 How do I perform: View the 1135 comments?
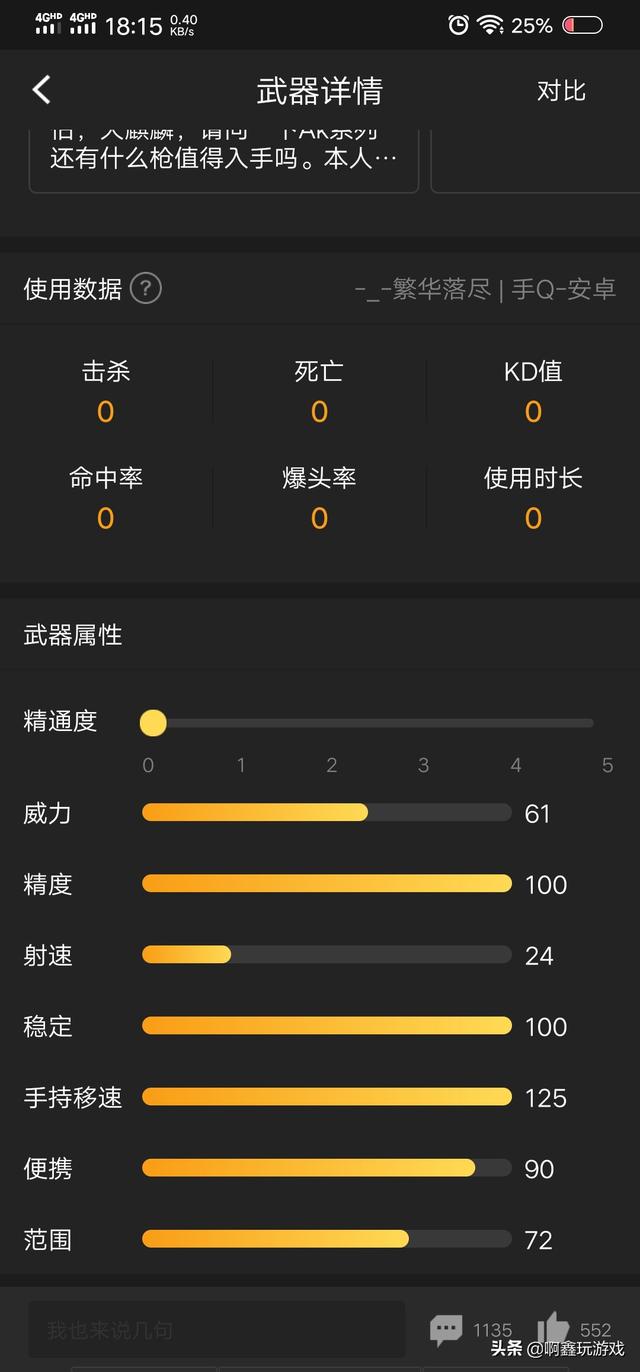[448, 1329]
